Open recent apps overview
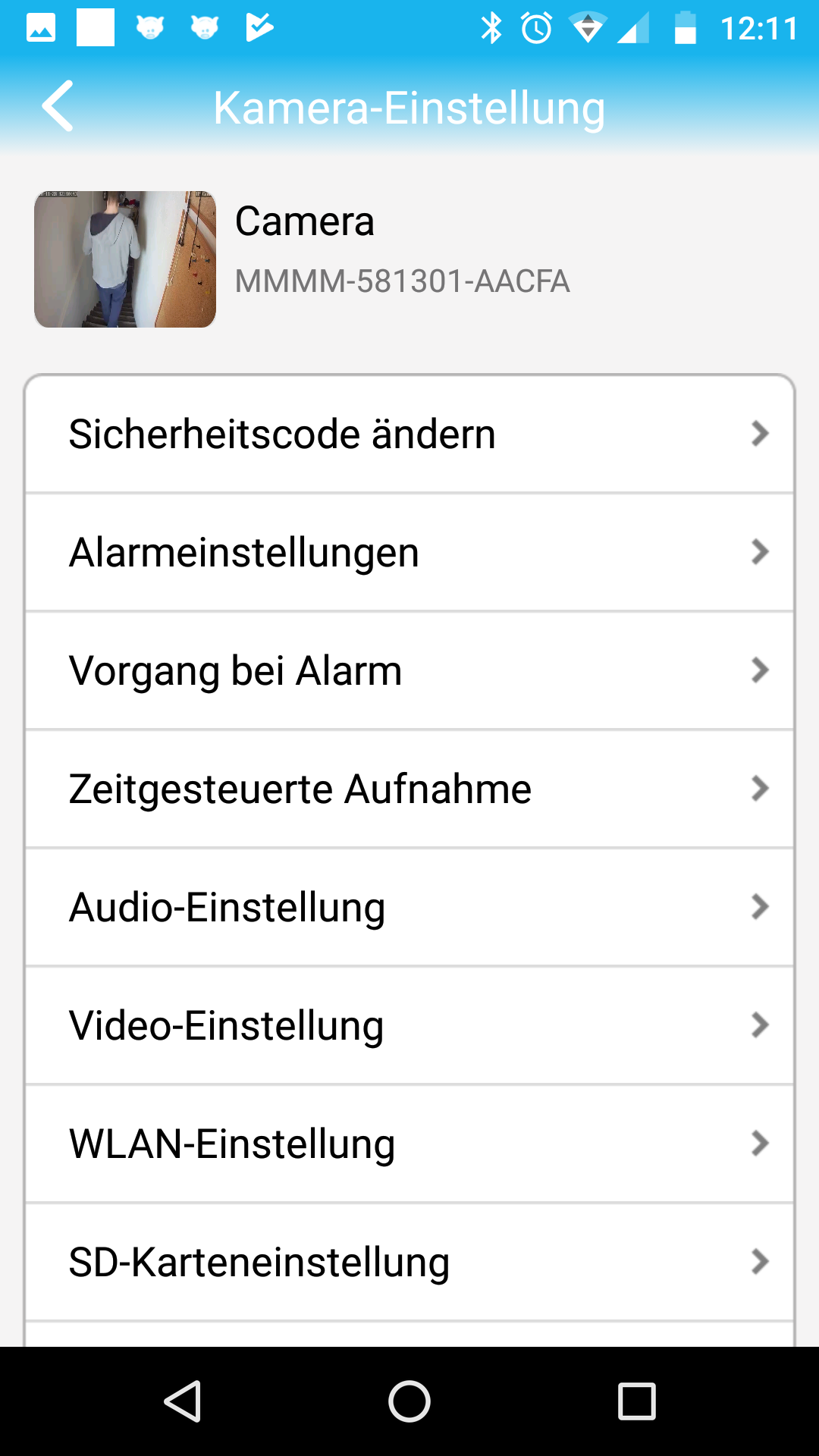 click(x=637, y=1401)
